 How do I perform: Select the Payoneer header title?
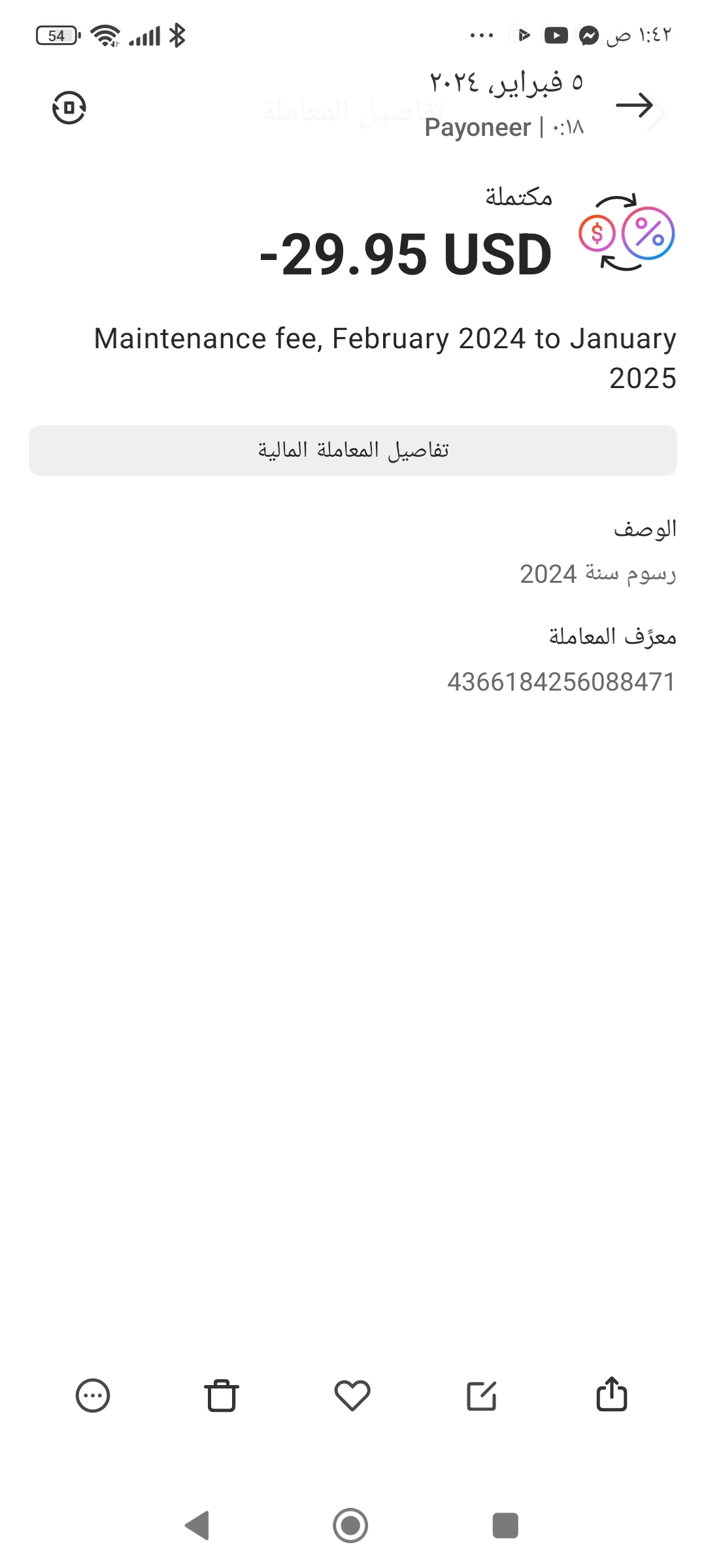point(478,127)
